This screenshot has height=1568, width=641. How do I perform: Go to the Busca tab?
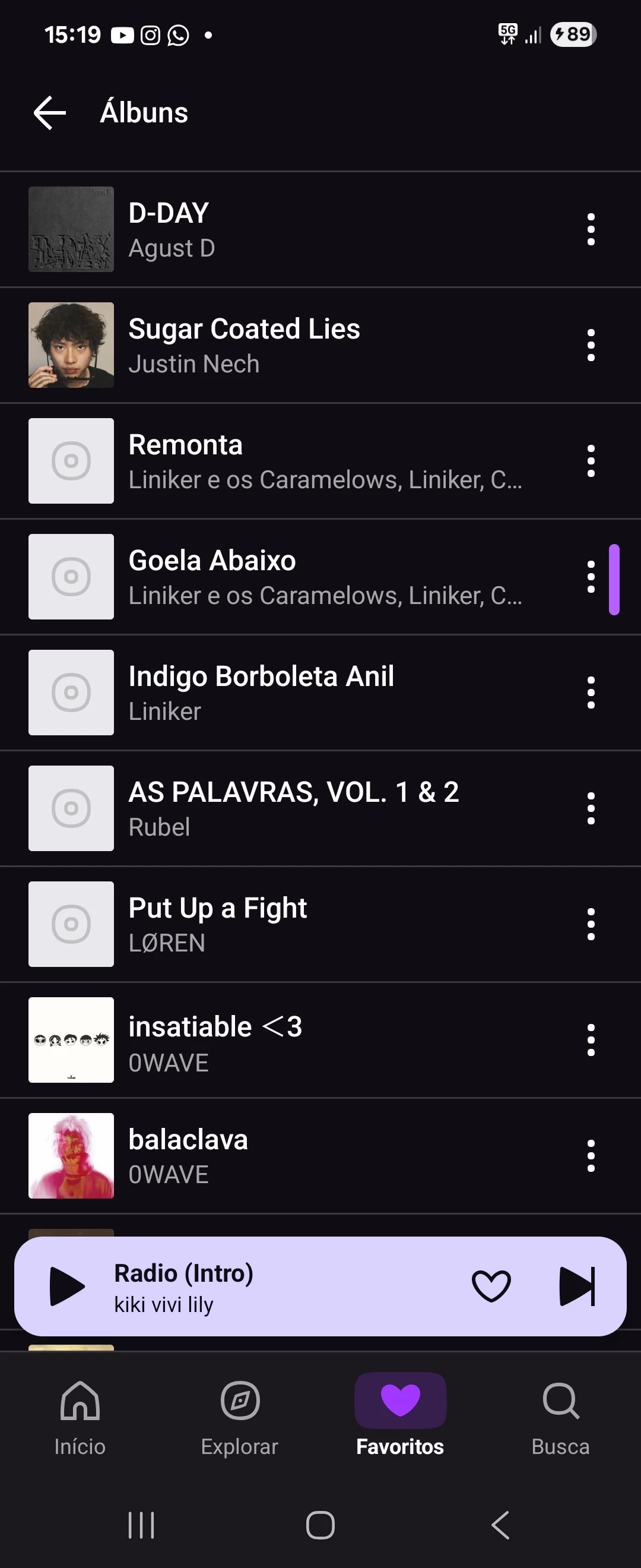coord(560,1418)
